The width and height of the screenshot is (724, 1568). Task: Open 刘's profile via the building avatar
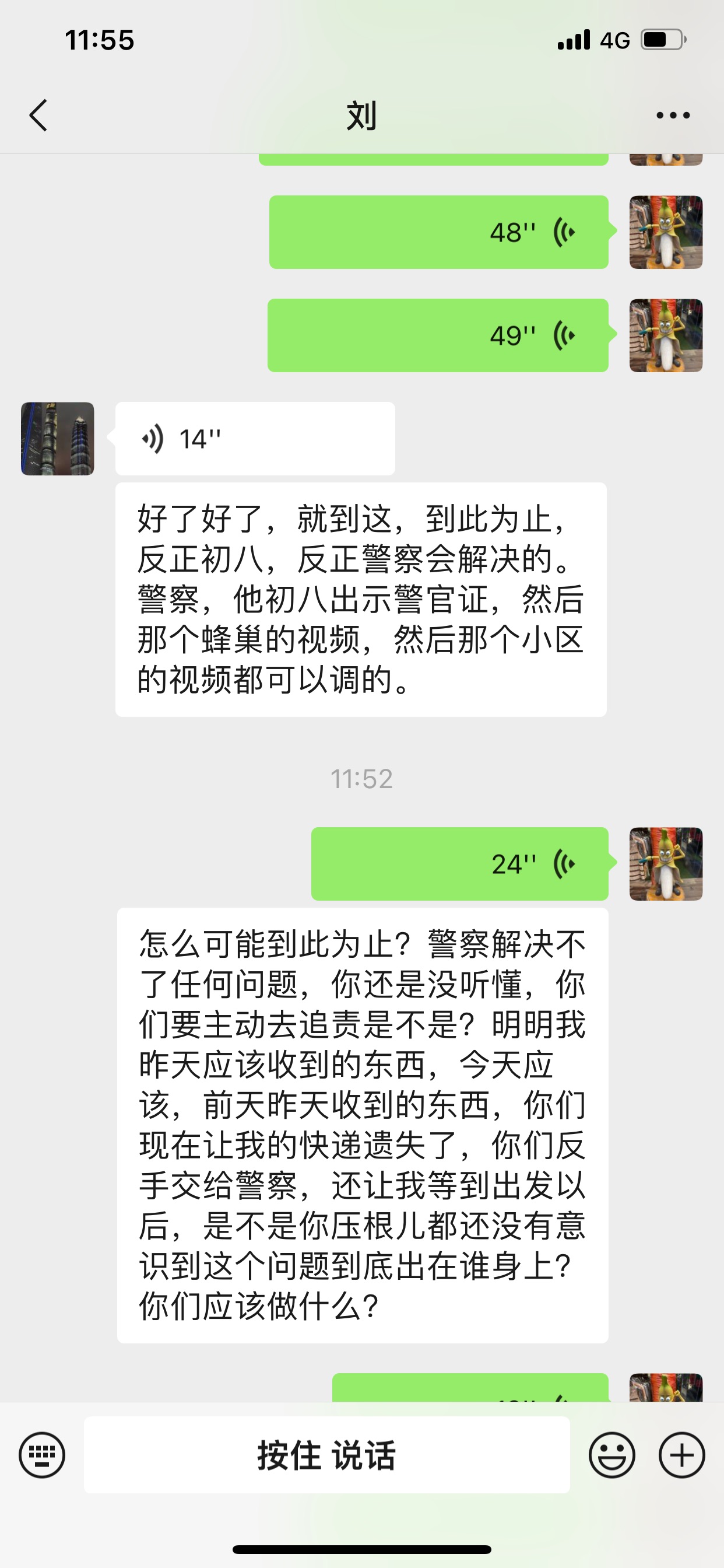tap(58, 438)
